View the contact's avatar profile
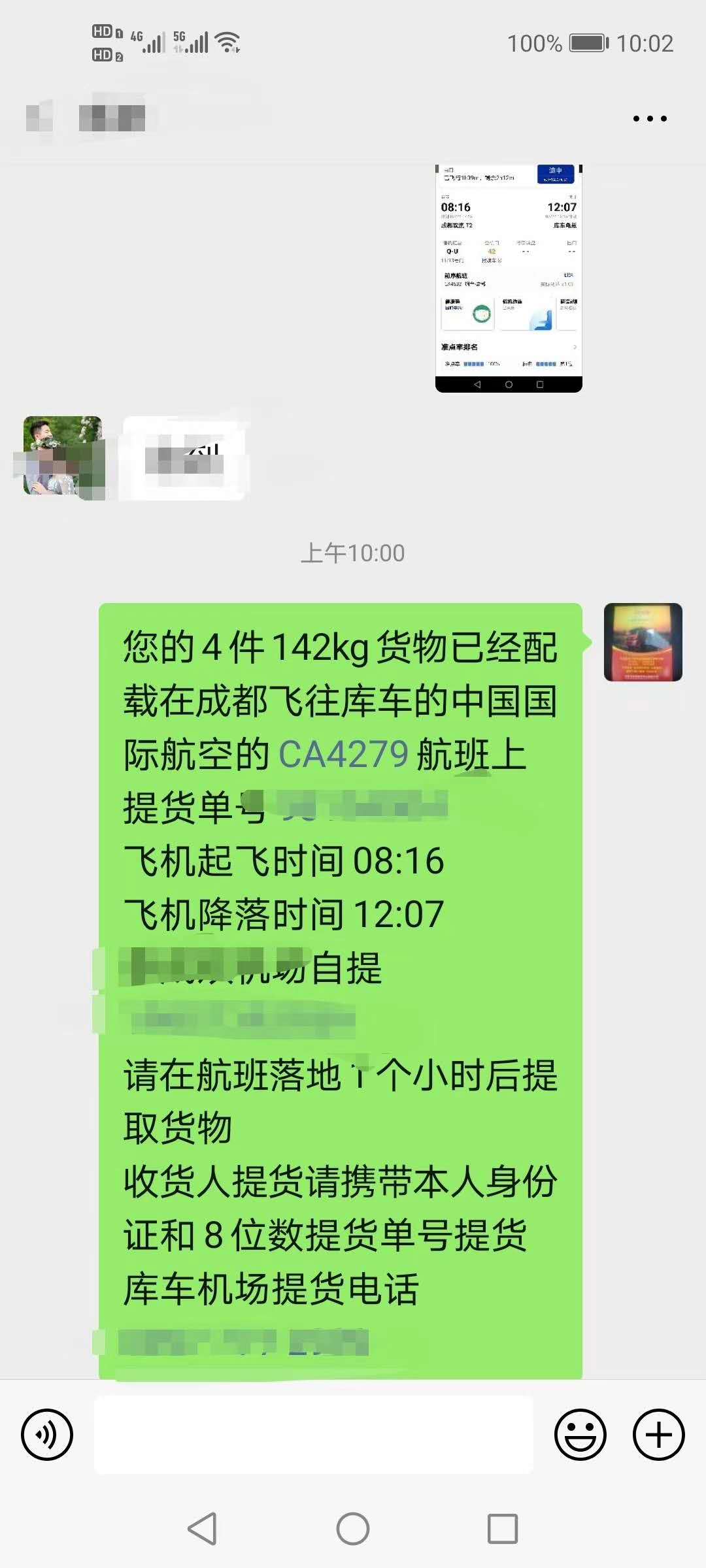The image size is (706, 1568). (63, 456)
